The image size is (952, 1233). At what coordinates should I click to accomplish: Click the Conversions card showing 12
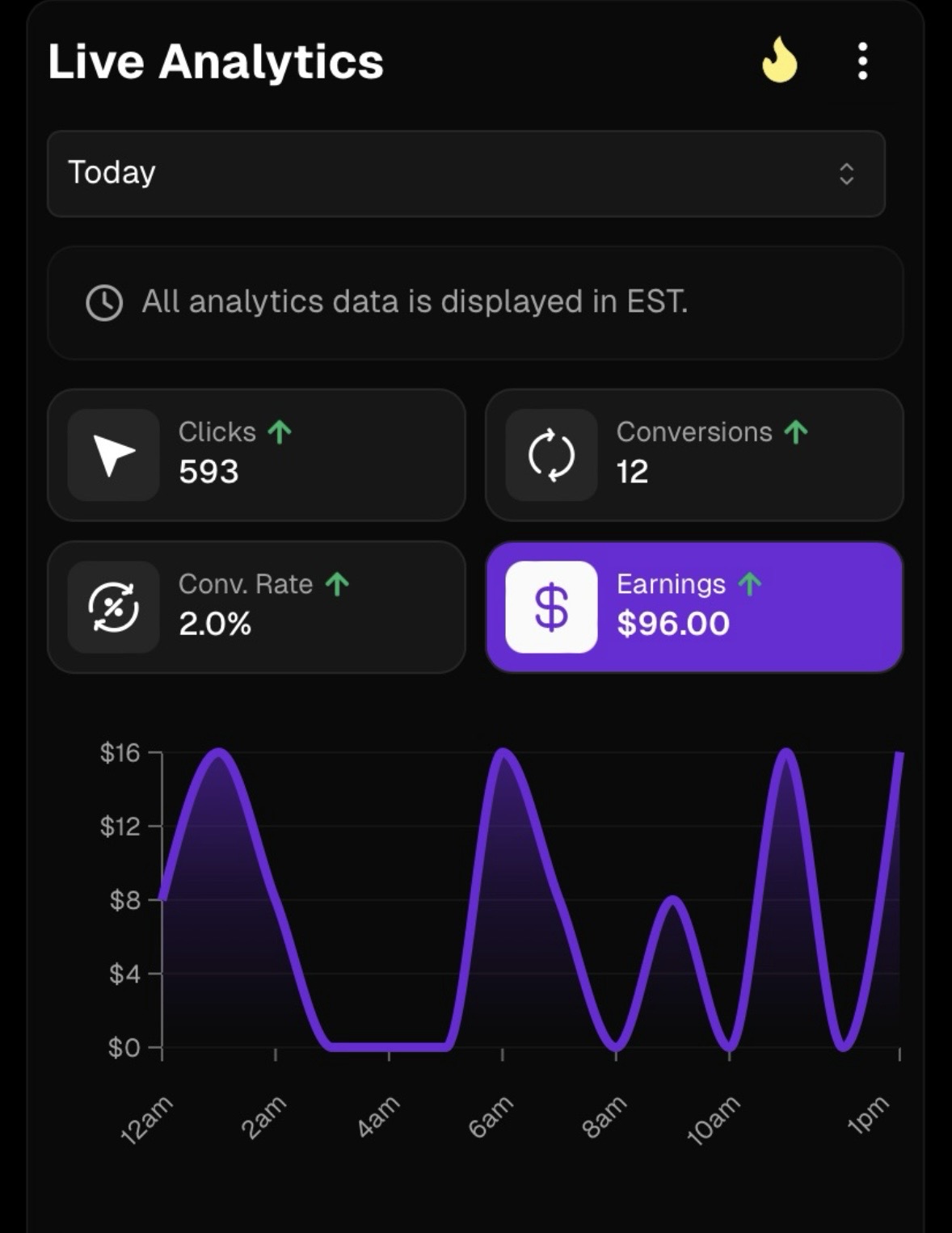point(693,453)
